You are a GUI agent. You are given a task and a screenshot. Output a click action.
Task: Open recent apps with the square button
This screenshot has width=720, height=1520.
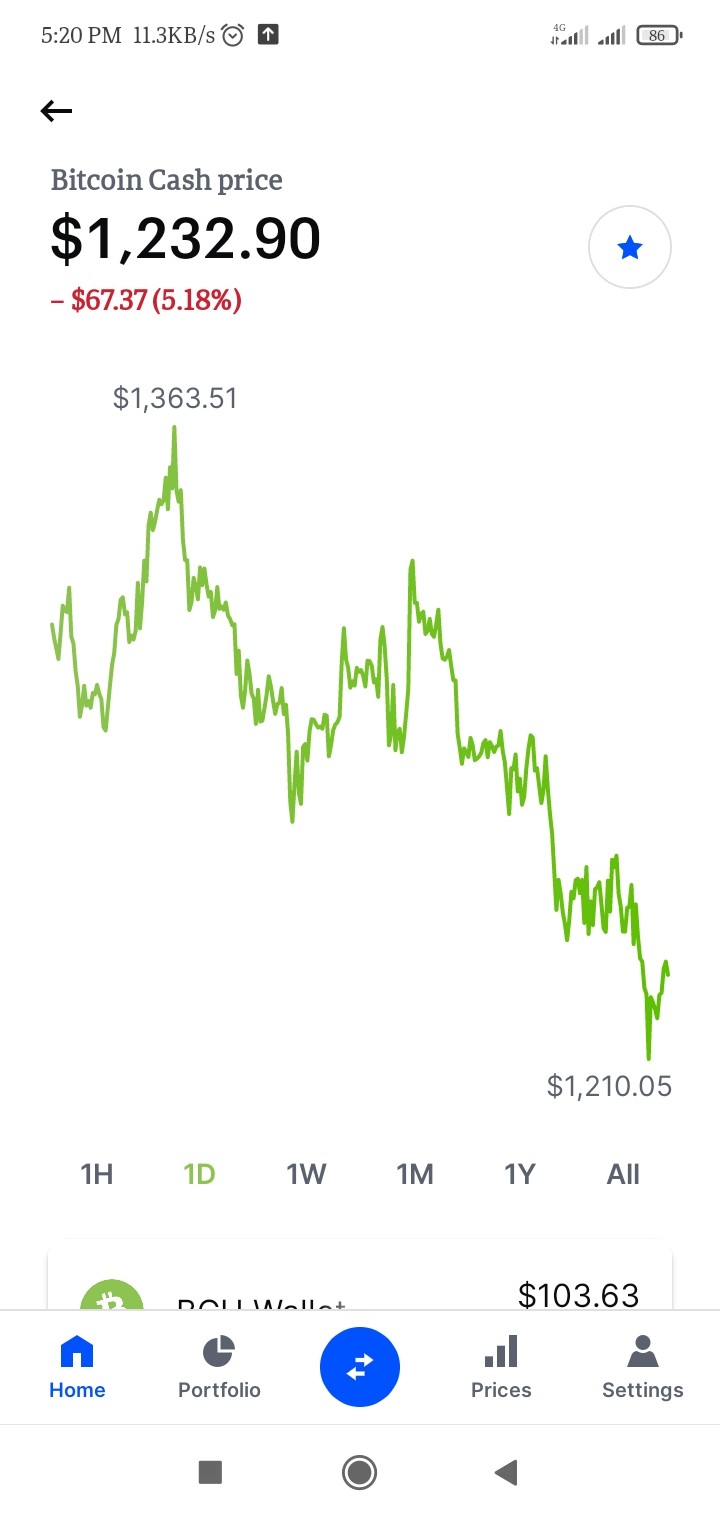pyautogui.click(x=210, y=1472)
